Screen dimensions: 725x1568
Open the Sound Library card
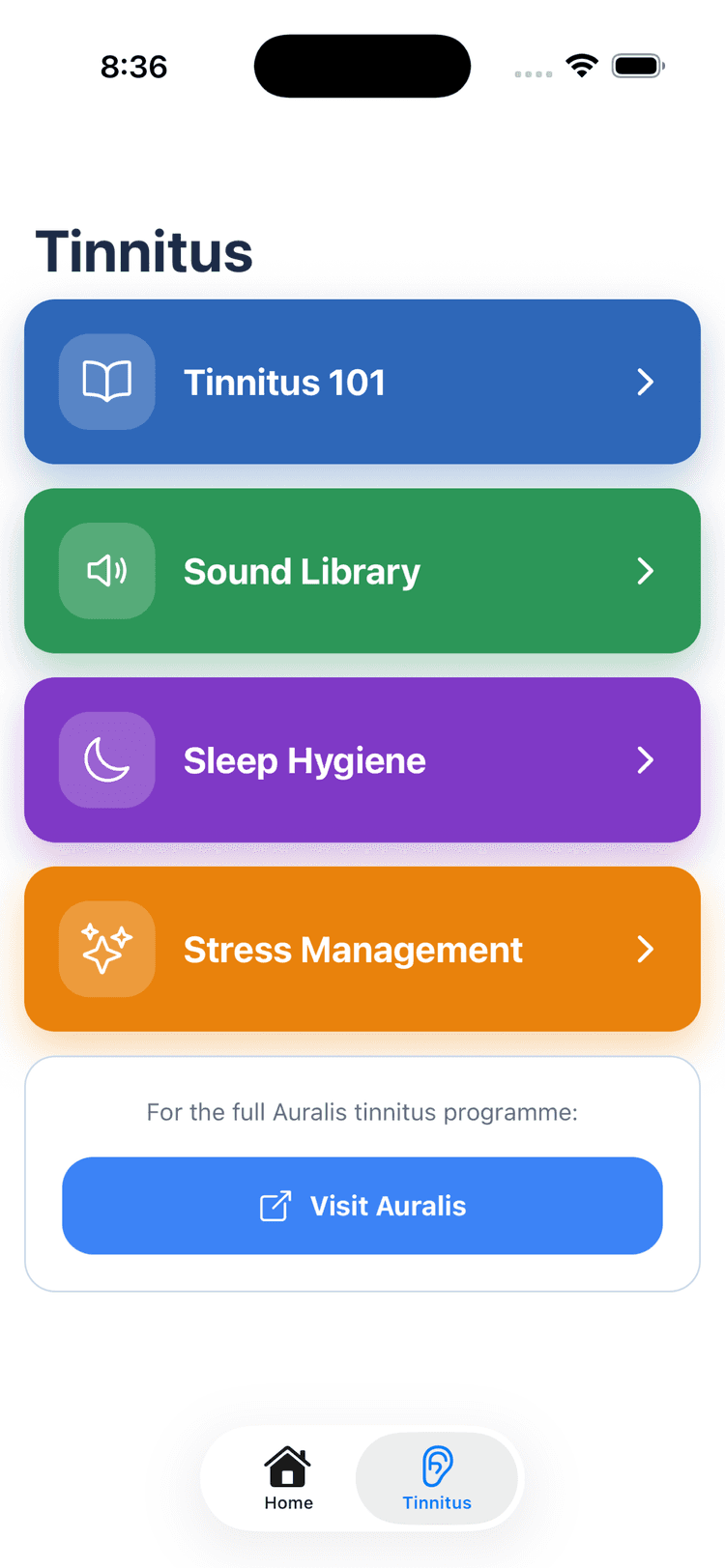pos(362,571)
